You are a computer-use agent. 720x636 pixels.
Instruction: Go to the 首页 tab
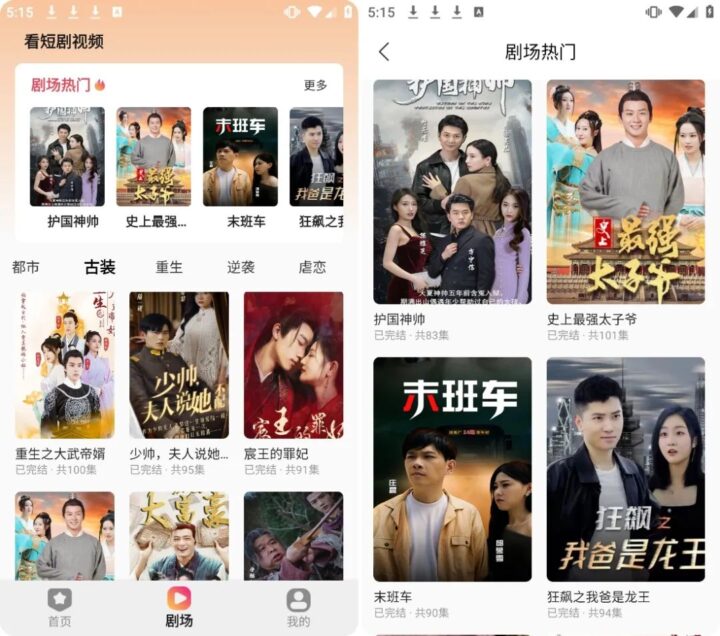click(60, 606)
